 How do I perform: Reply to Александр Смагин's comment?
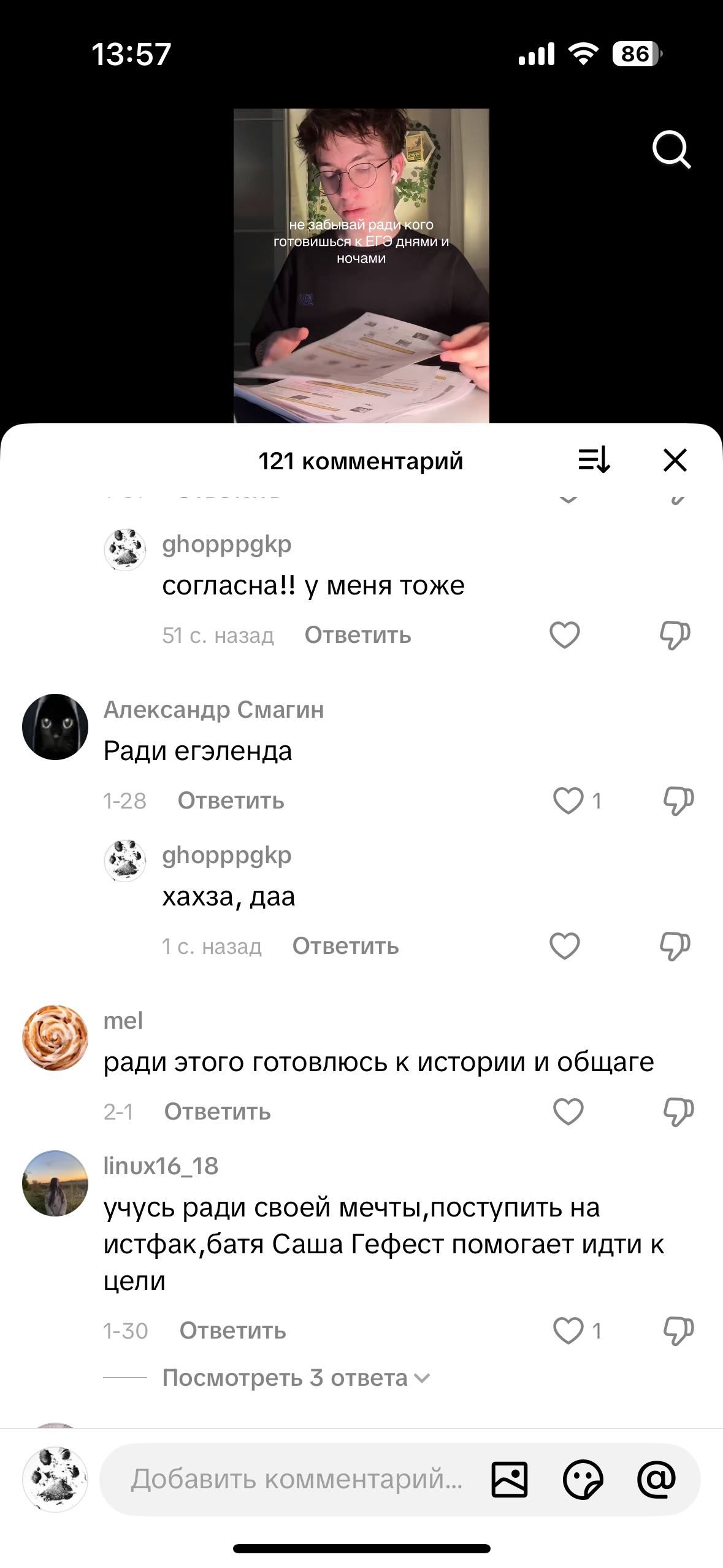231,801
